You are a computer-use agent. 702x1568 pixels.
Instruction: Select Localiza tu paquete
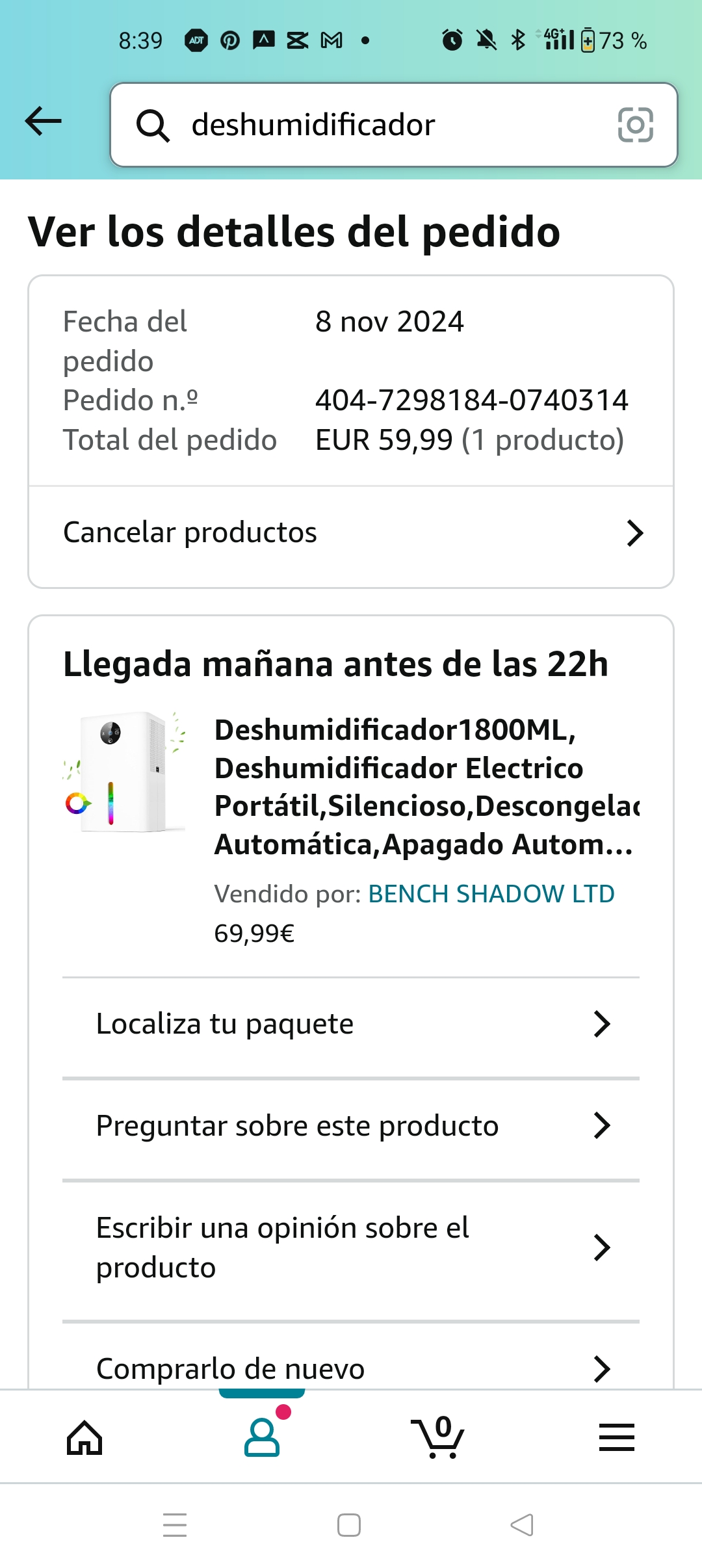351,1025
